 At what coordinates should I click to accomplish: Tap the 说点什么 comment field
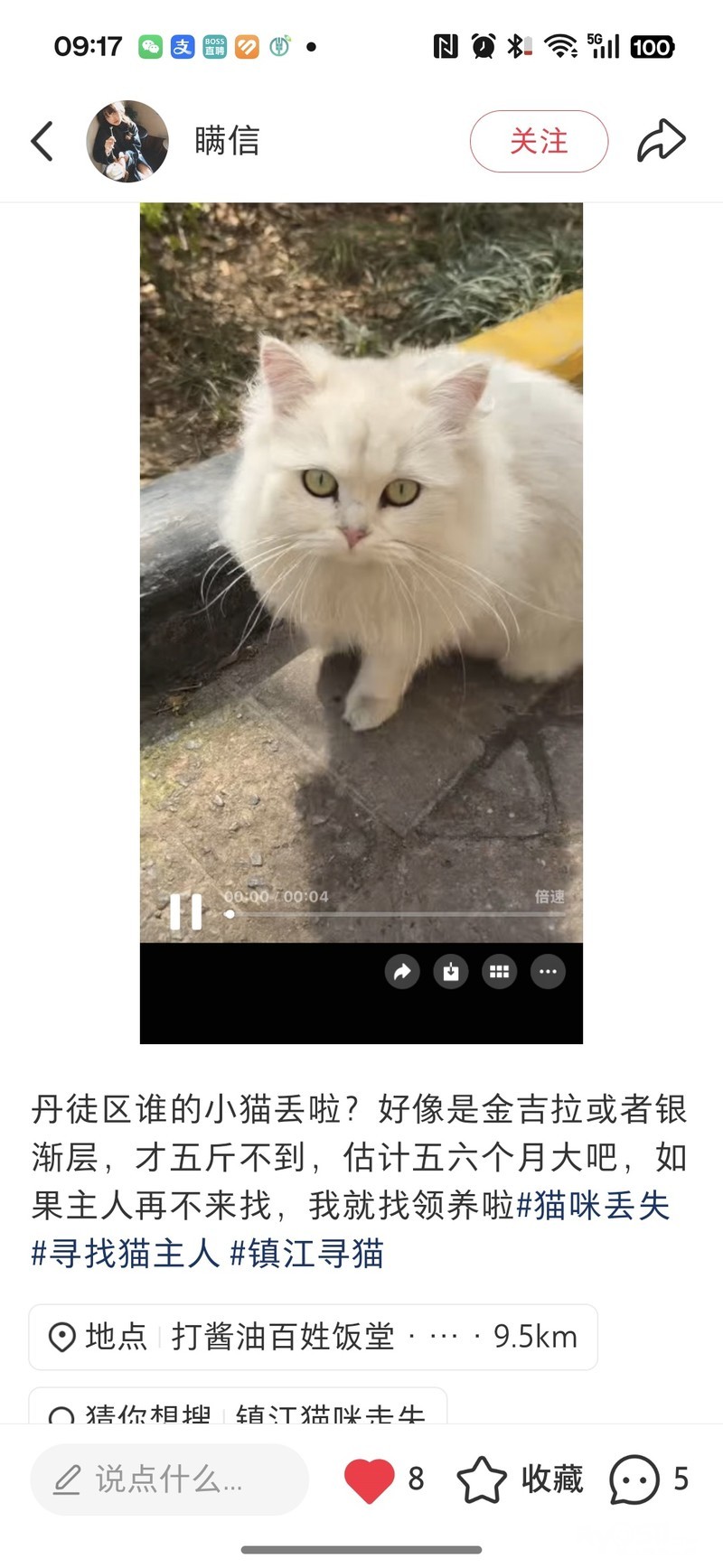tap(169, 1479)
